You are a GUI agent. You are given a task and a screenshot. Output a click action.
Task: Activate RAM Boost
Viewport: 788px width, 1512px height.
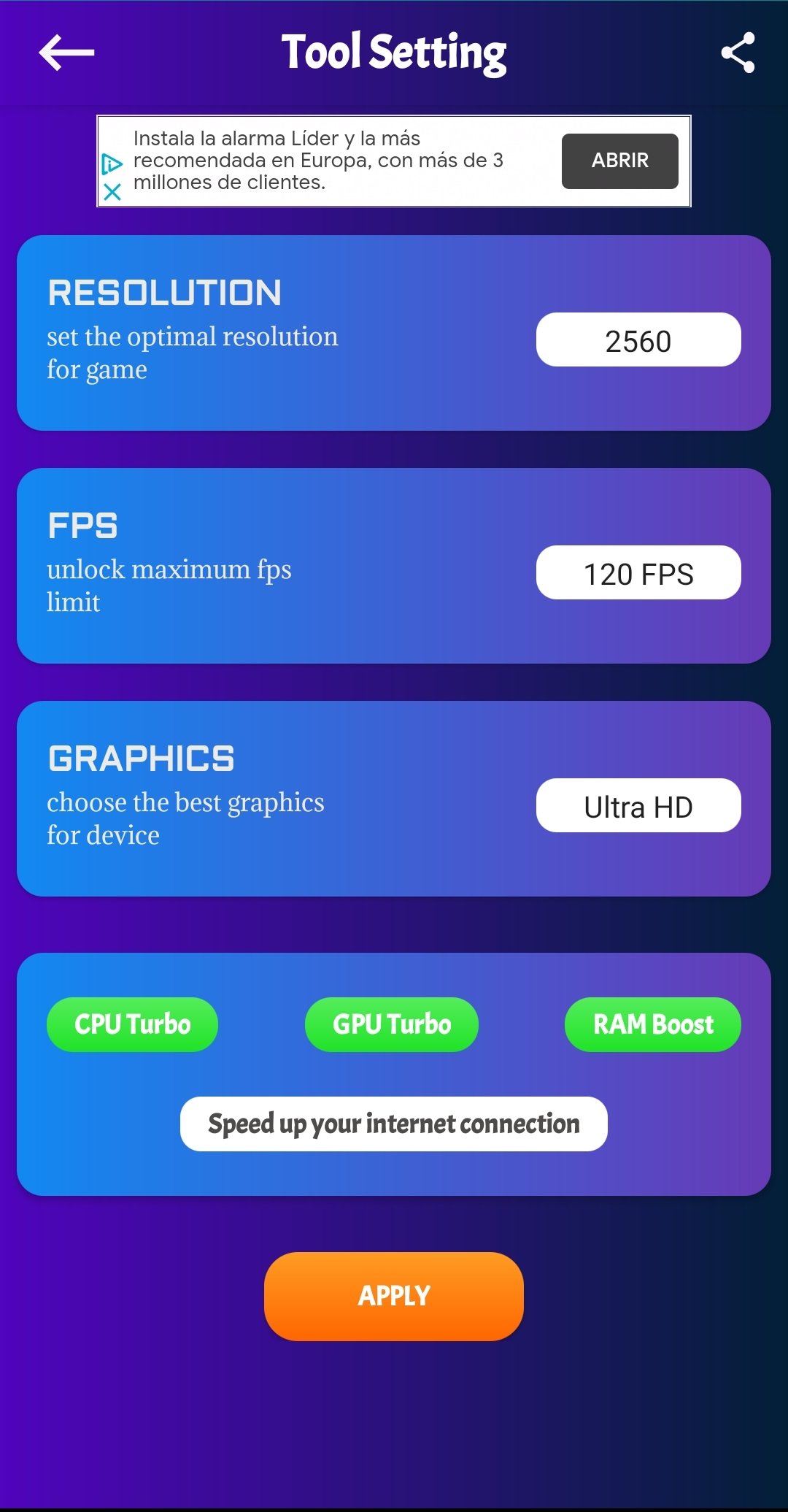point(653,1024)
